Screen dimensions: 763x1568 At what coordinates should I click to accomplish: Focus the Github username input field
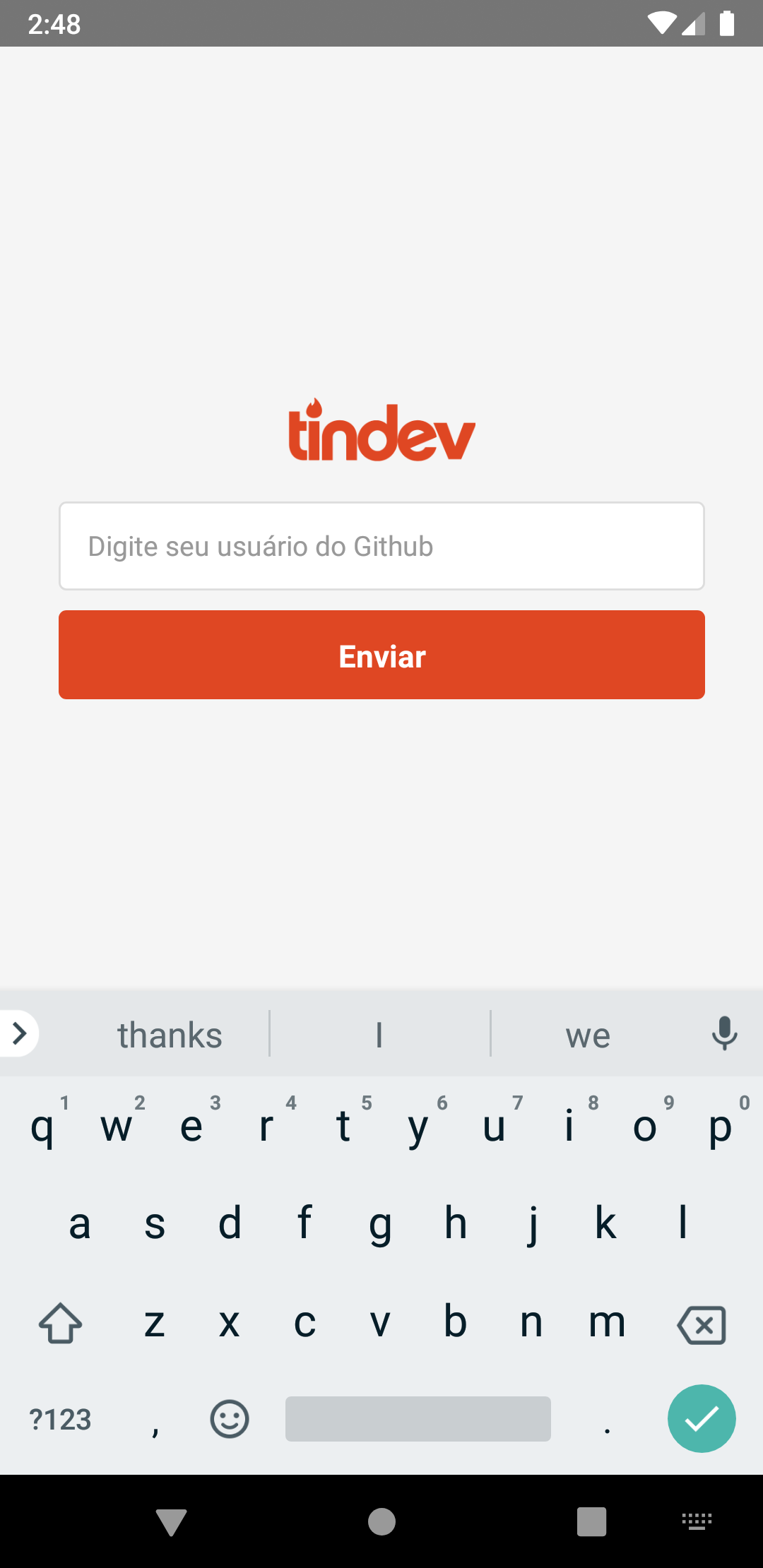pyautogui.click(x=381, y=546)
